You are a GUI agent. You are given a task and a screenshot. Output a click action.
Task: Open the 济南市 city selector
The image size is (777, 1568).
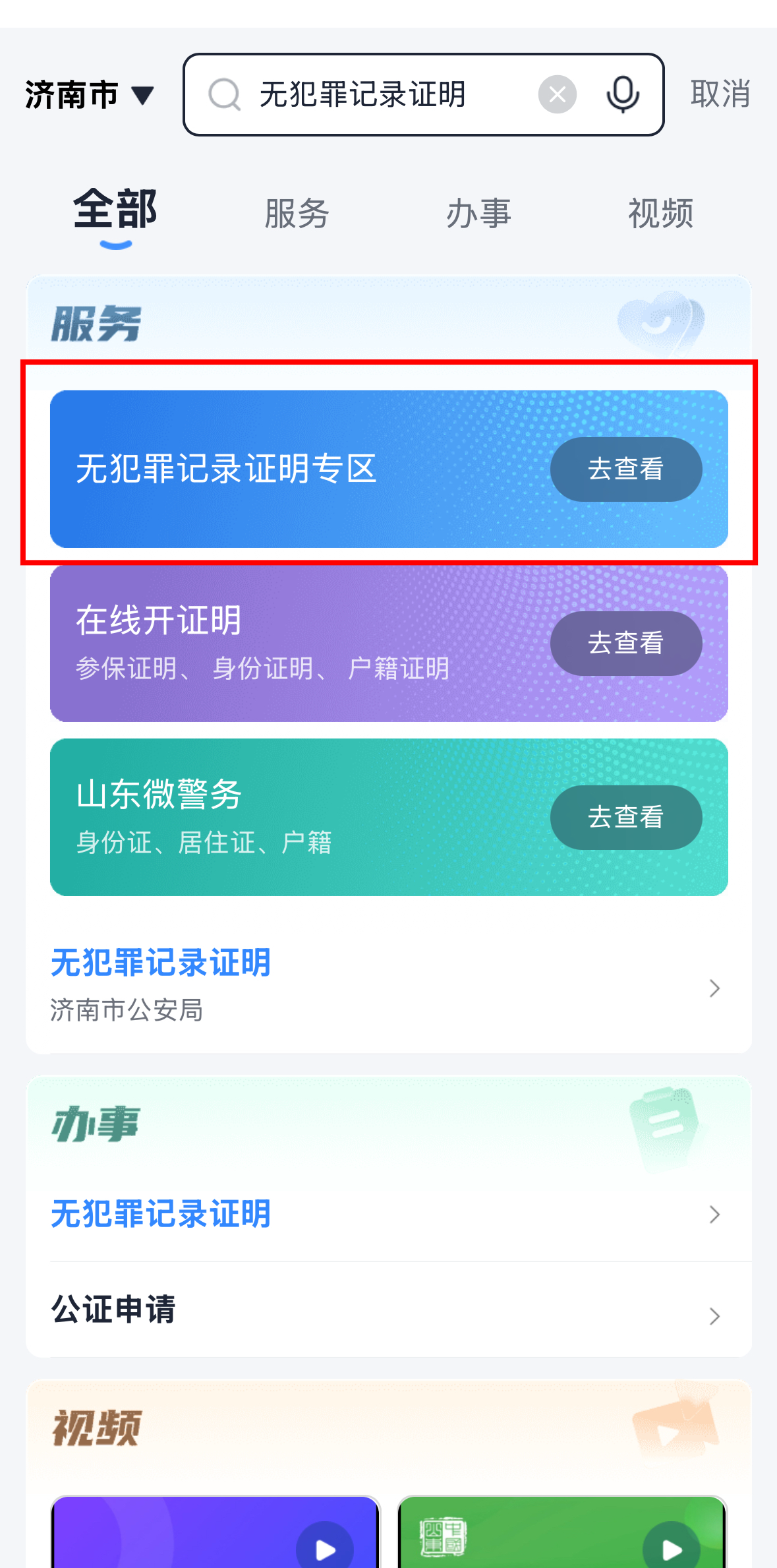coord(89,95)
